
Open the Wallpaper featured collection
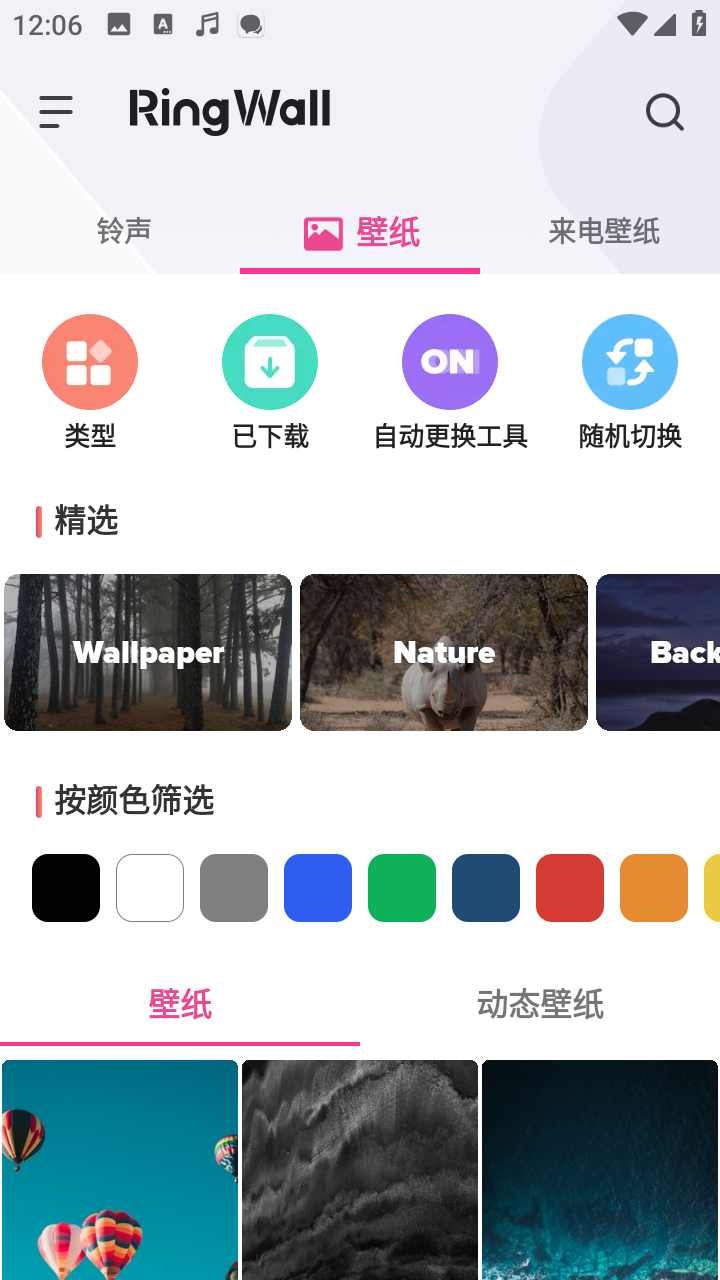(x=148, y=652)
